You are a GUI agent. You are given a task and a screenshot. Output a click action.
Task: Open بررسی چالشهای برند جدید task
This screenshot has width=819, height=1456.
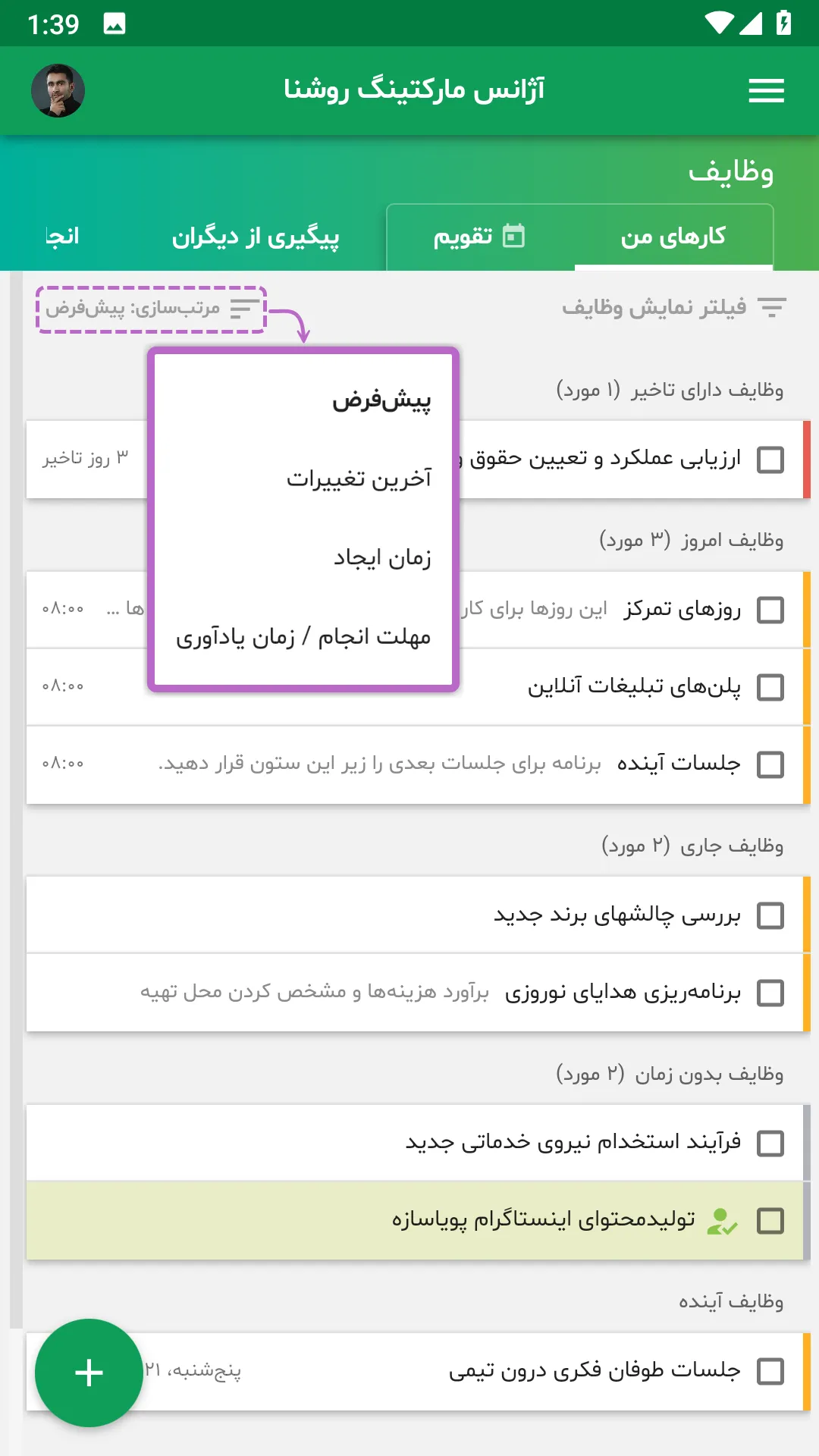[x=415, y=915]
